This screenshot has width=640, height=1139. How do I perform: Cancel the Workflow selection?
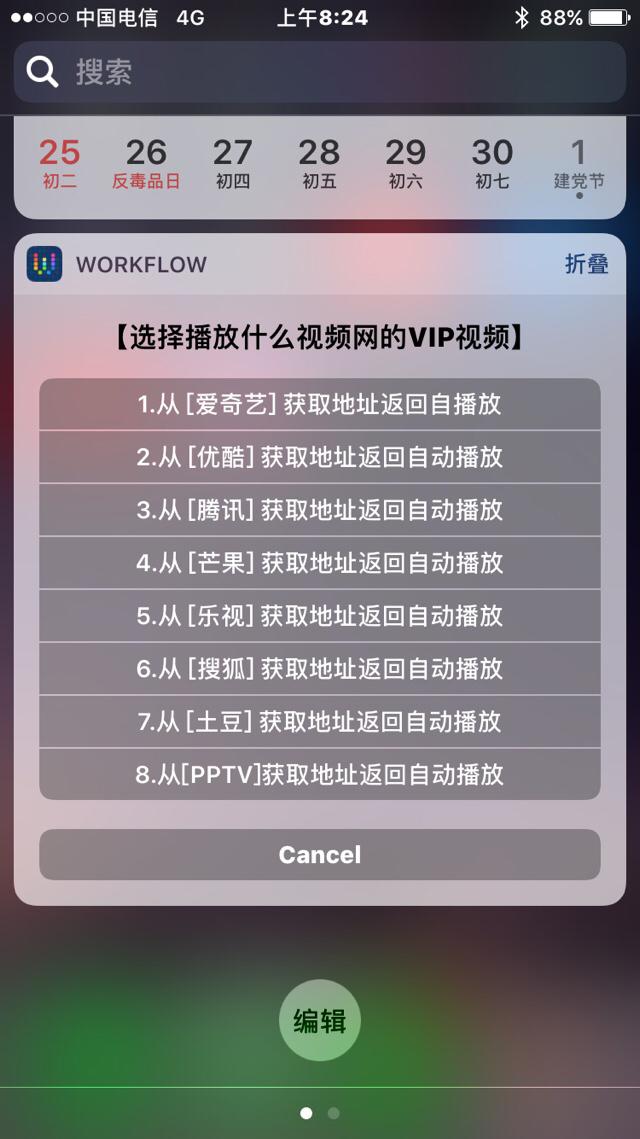click(320, 855)
